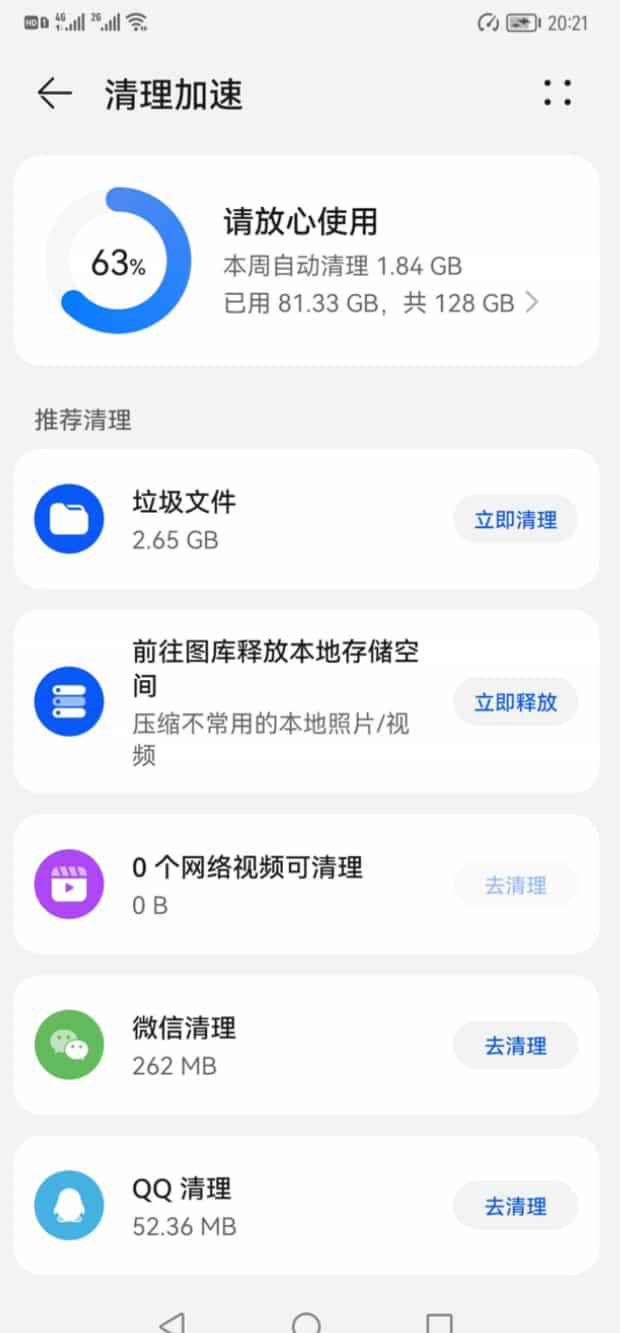
Task: Tap 立即清理 for 垃圾文件
Action: tap(515, 520)
